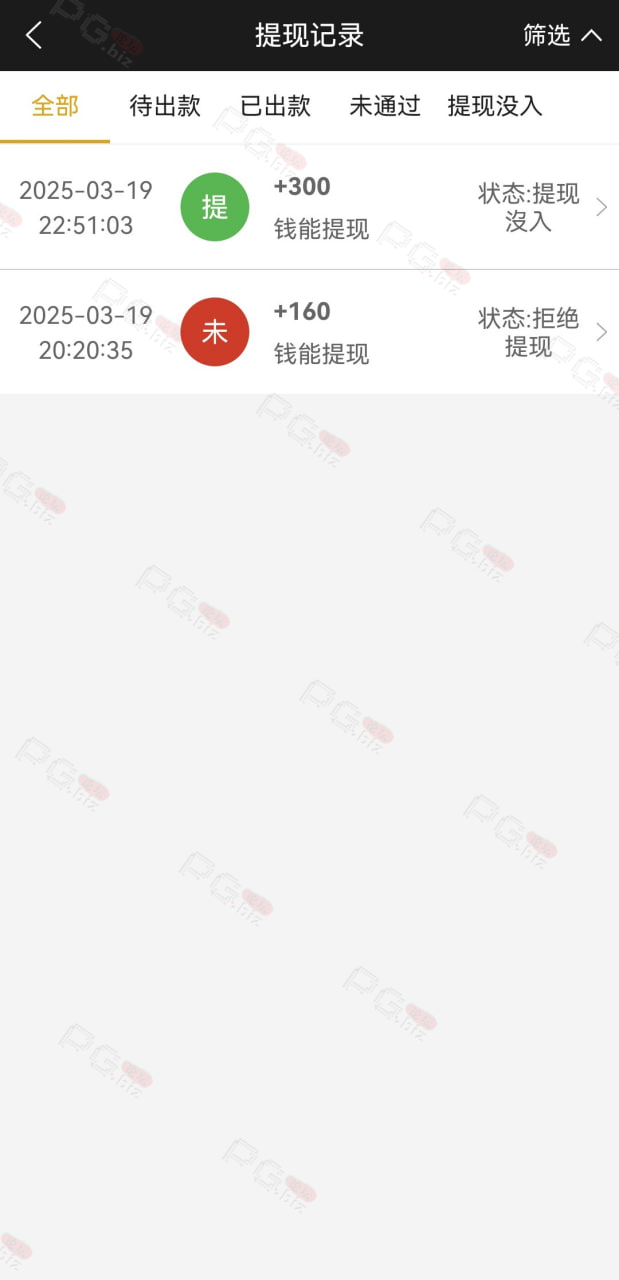Open the 筛选 filter dropdown
The image size is (619, 1280).
[562, 35]
